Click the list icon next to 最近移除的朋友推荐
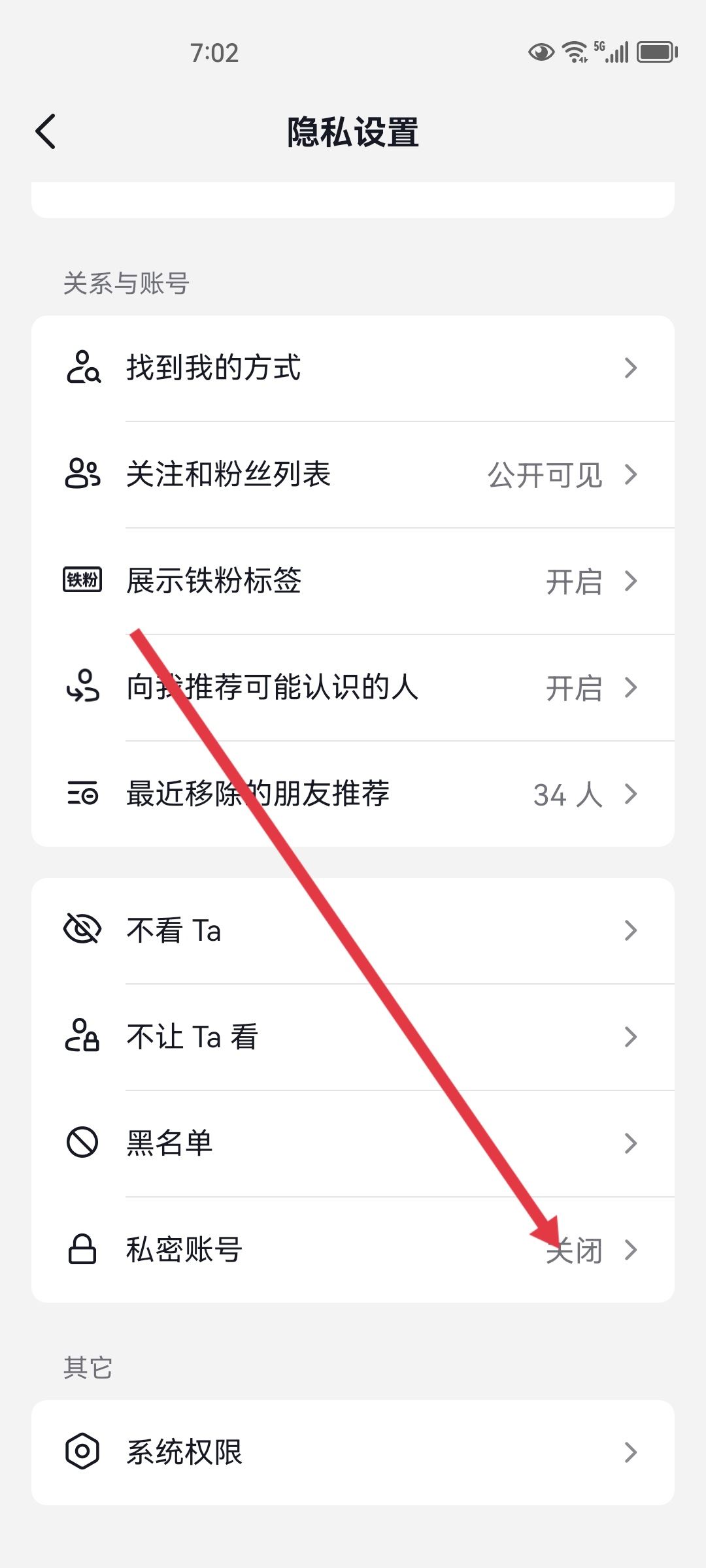706x1568 pixels. 83,794
